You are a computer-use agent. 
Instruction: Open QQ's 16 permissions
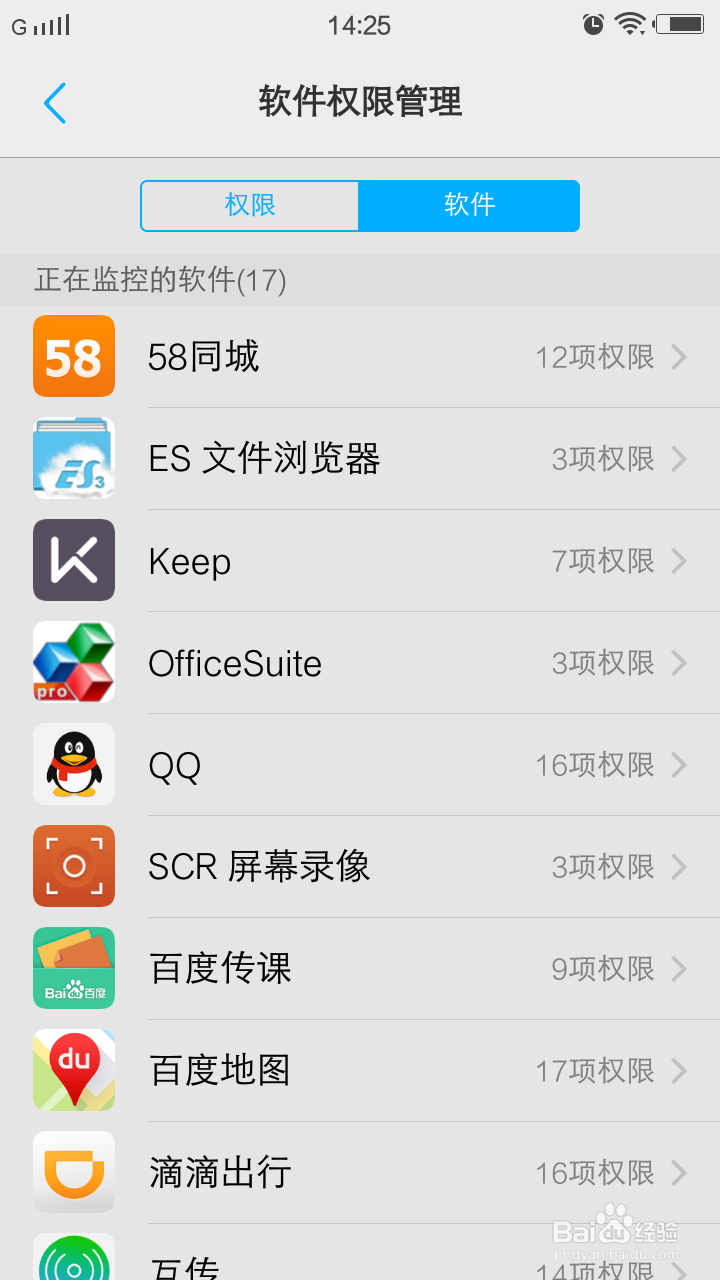360,765
